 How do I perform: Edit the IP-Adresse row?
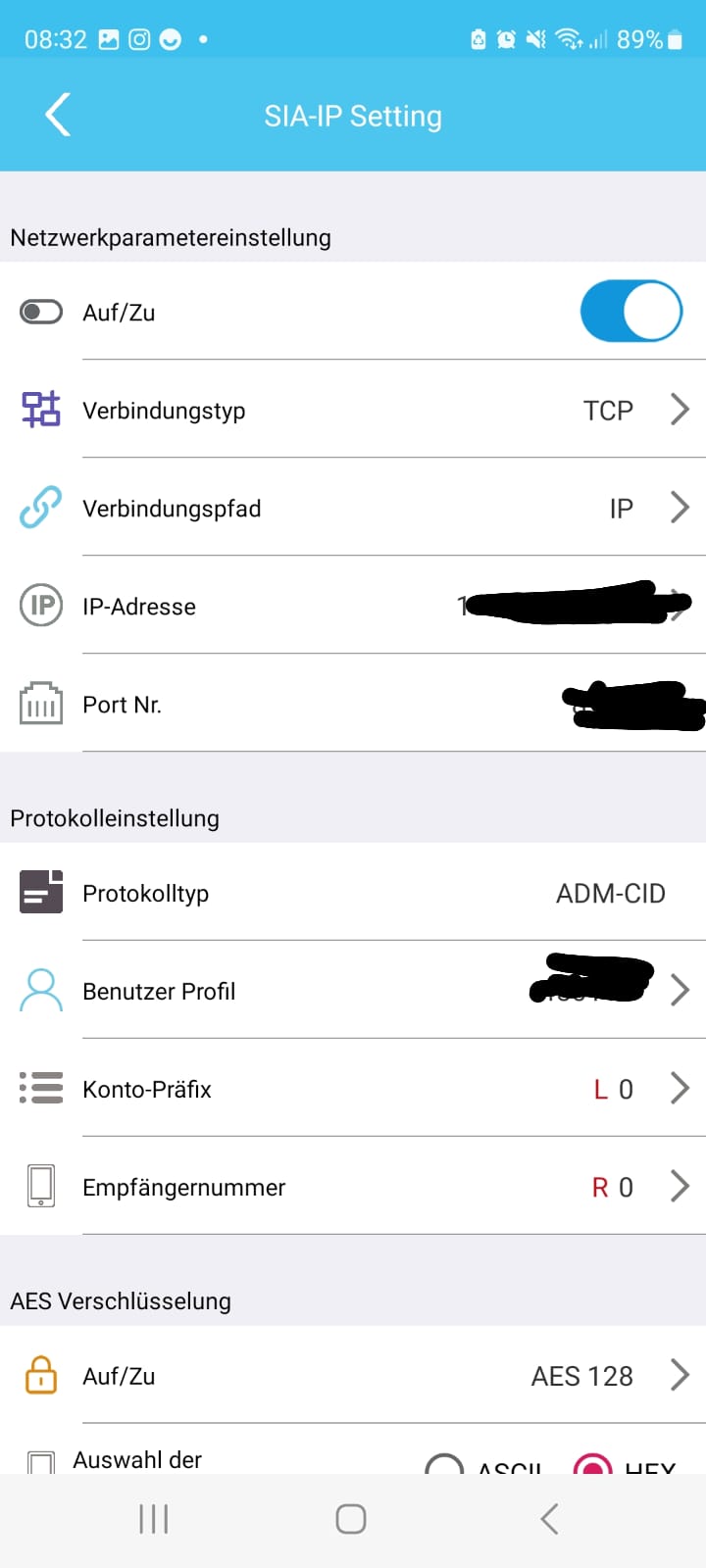pyautogui.click(x=353, y=606)
